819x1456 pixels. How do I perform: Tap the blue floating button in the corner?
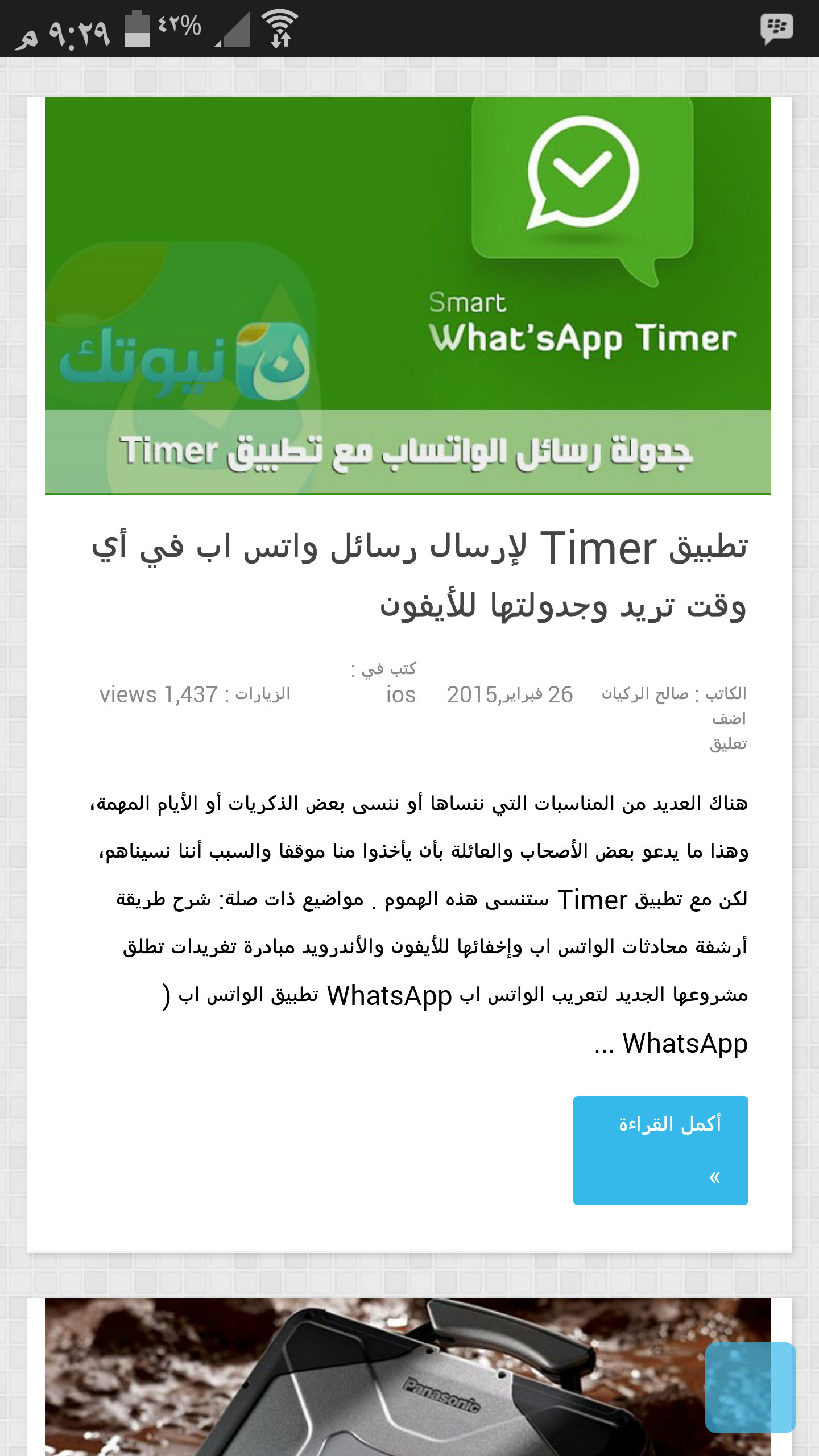pos(750,1387)
